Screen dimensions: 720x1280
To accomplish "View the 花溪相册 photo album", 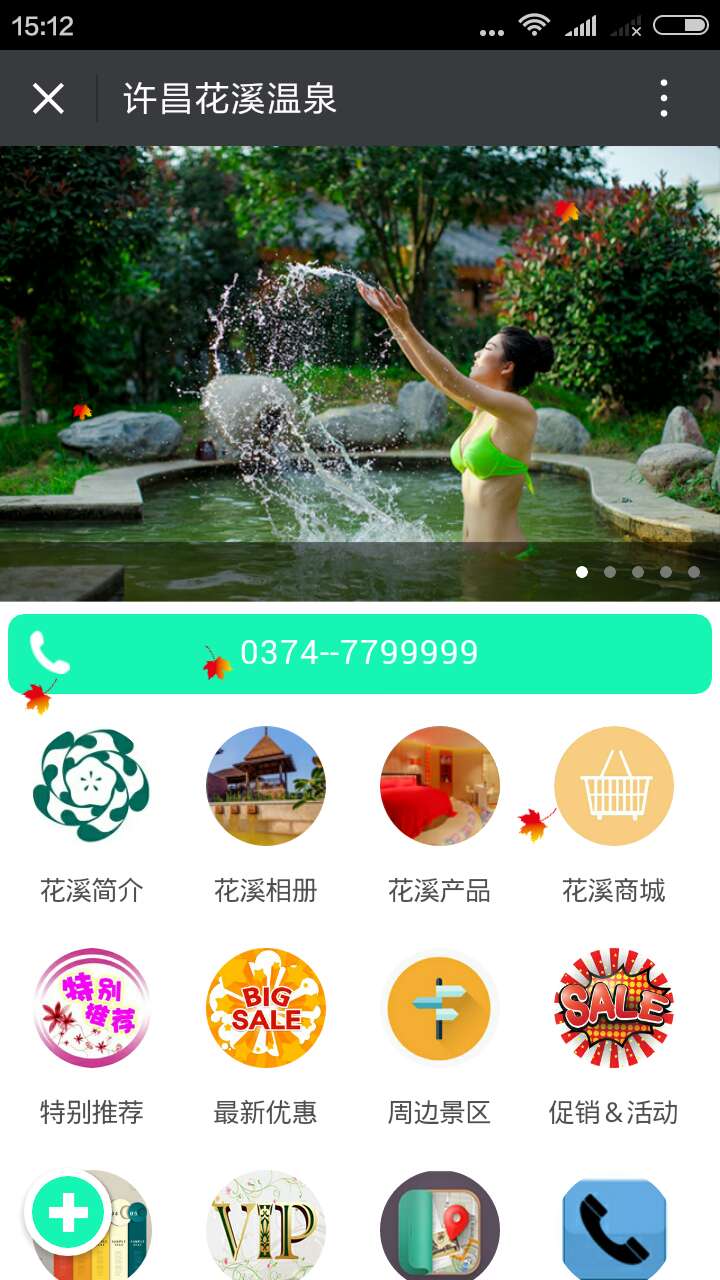I will 265,786.
